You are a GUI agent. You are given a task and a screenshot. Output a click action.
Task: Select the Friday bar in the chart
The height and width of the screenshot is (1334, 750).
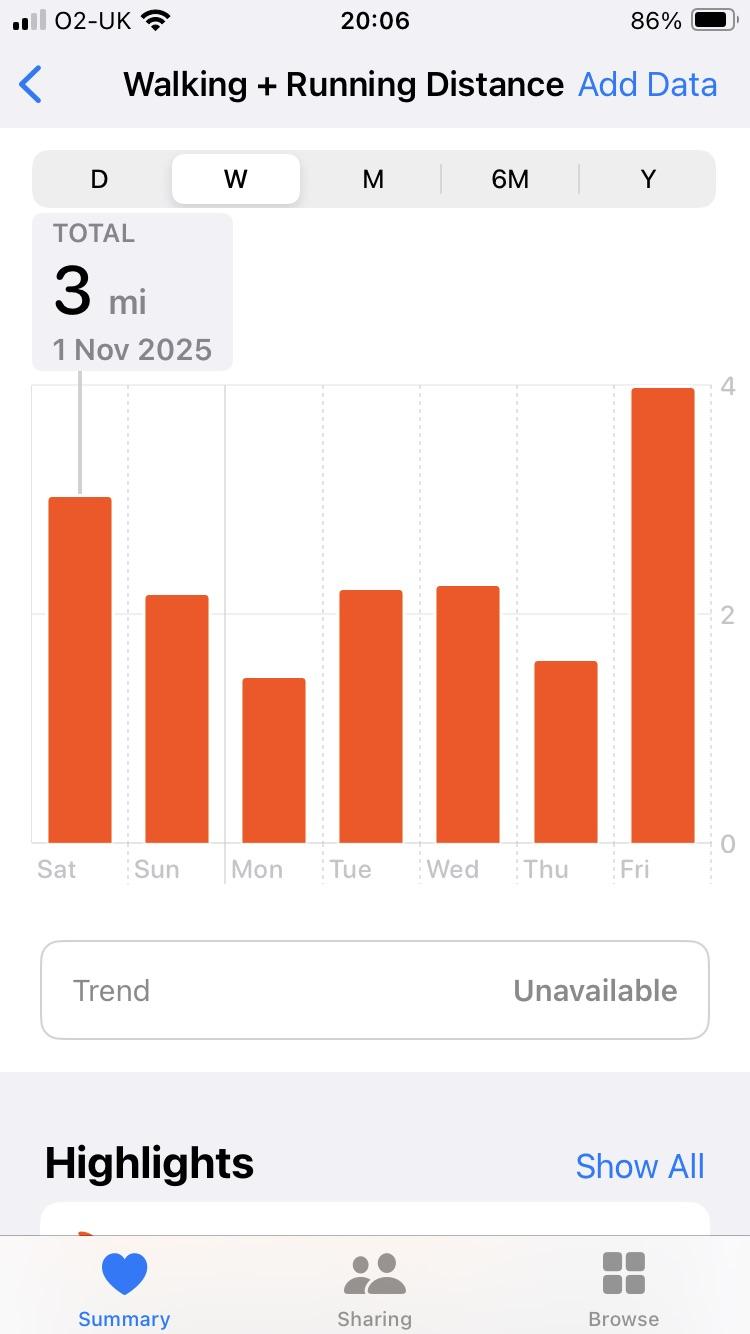663,615
